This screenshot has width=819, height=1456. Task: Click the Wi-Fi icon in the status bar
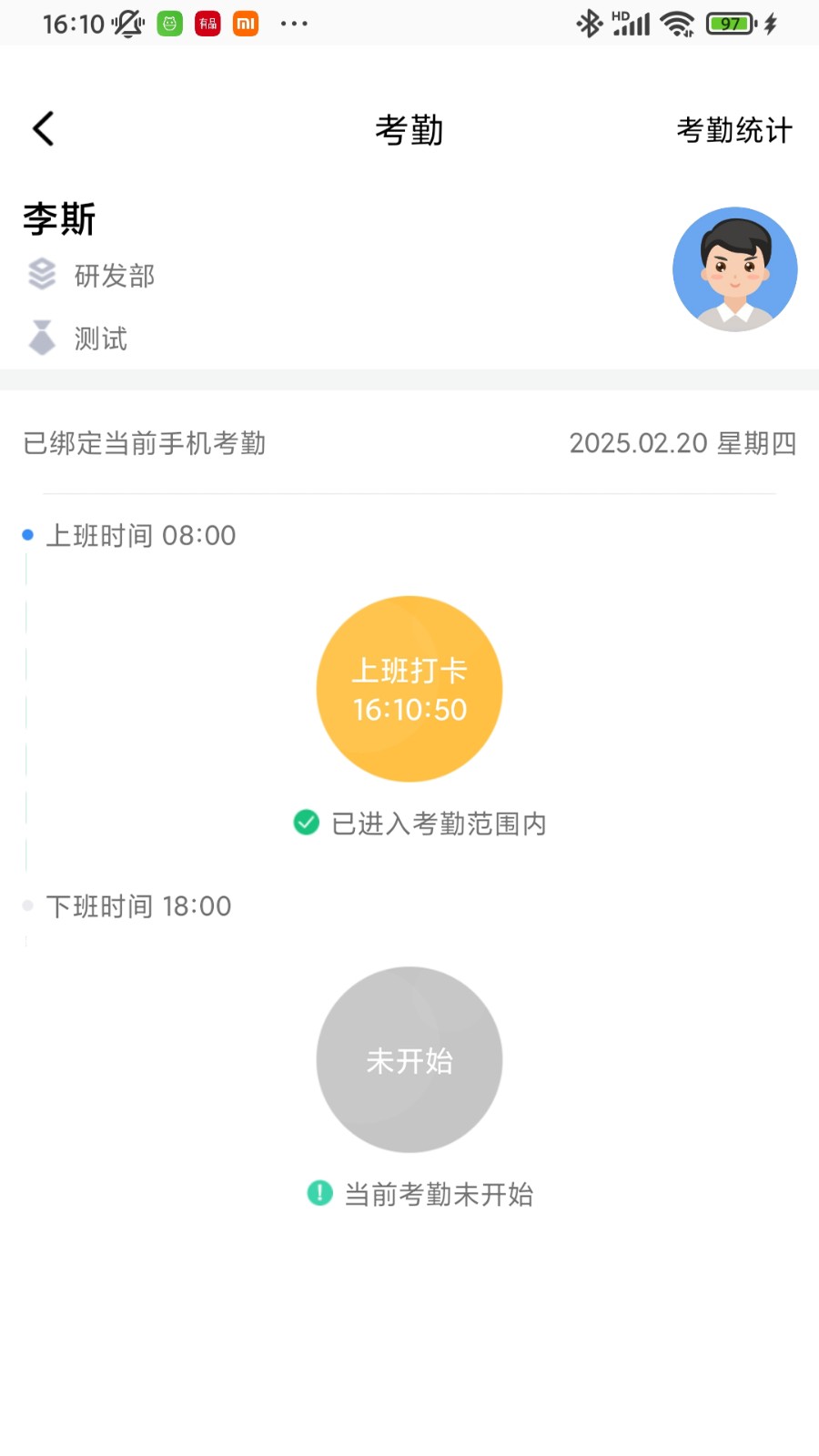(675, 24)
